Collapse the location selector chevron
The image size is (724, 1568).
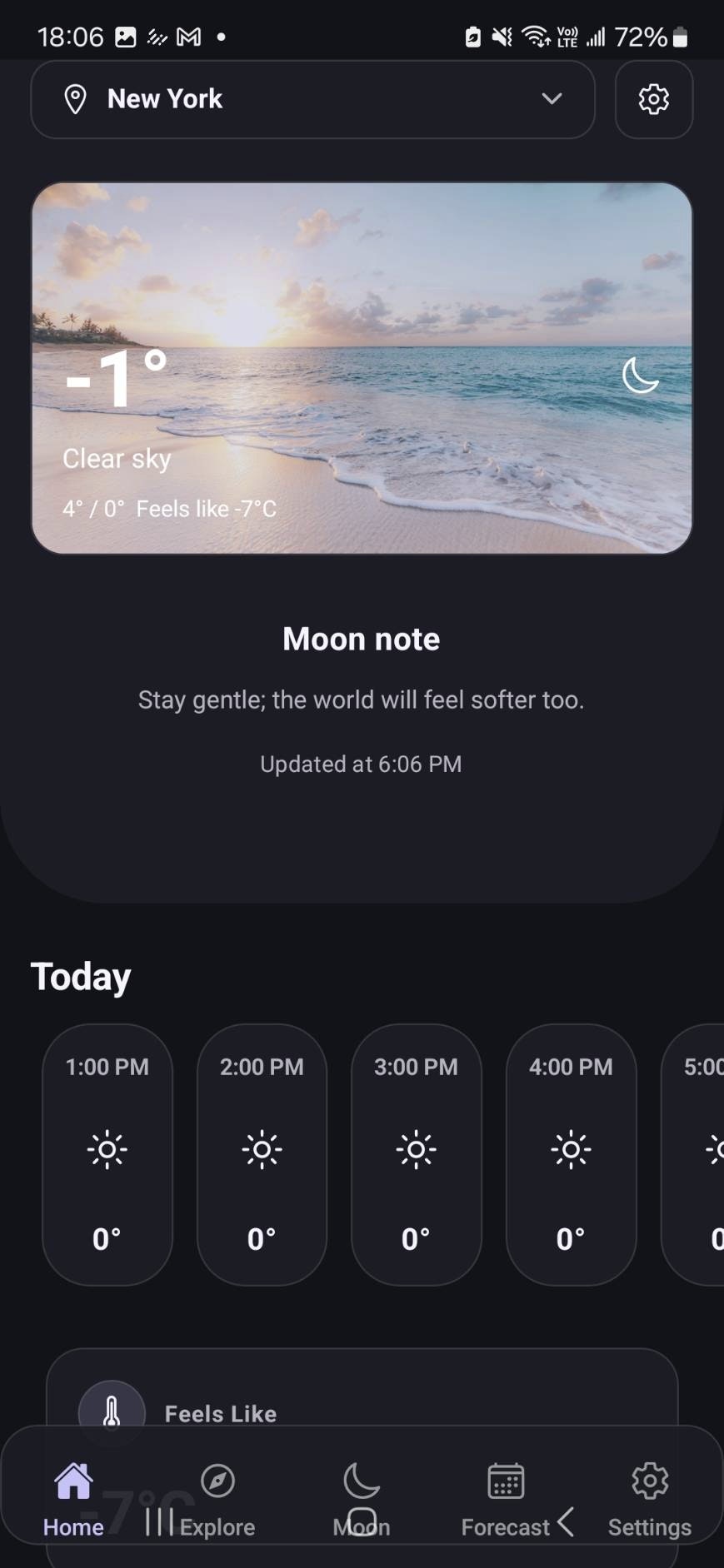coord(551,99)
